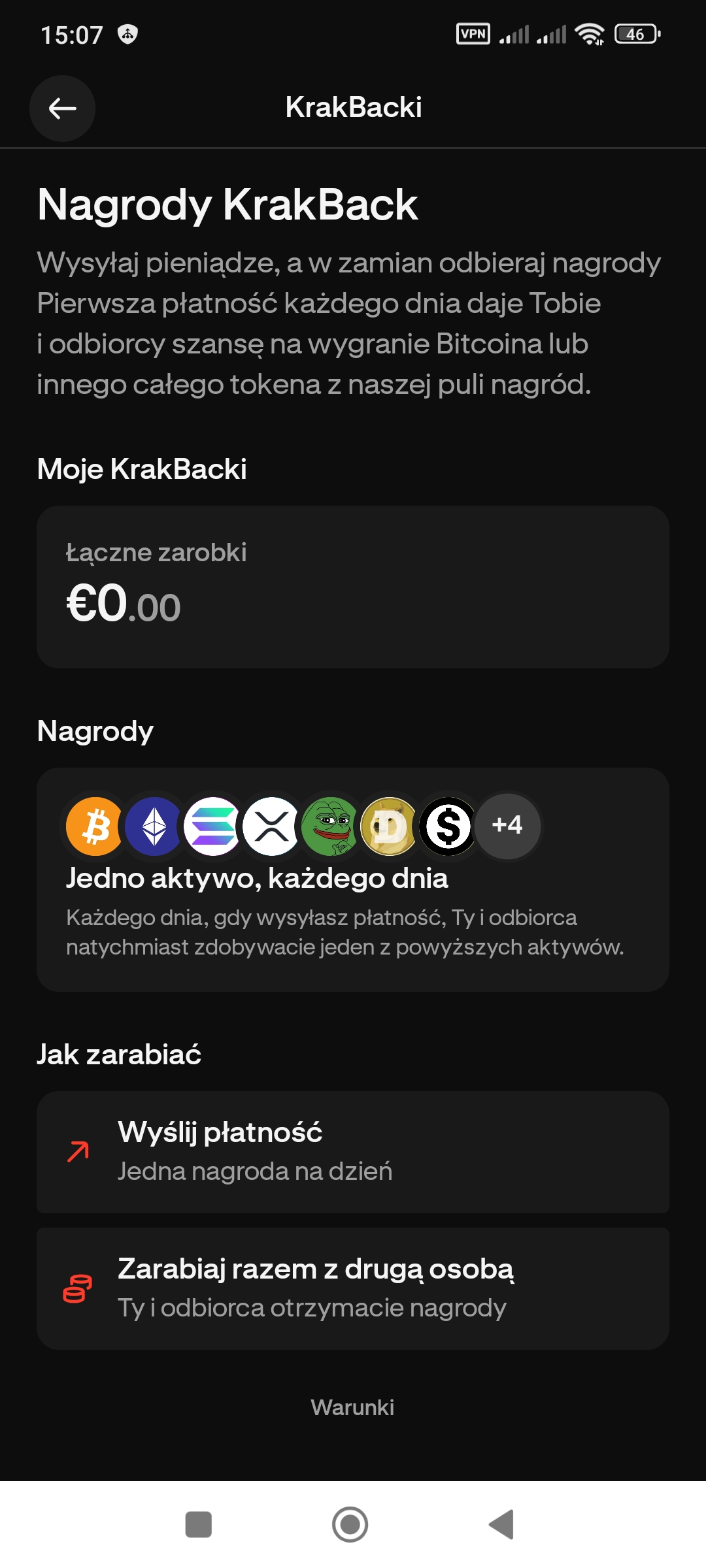This screenshot has width=706, height=1568.
Task: Tap the system home button
Action: (x=350, y=1525)
